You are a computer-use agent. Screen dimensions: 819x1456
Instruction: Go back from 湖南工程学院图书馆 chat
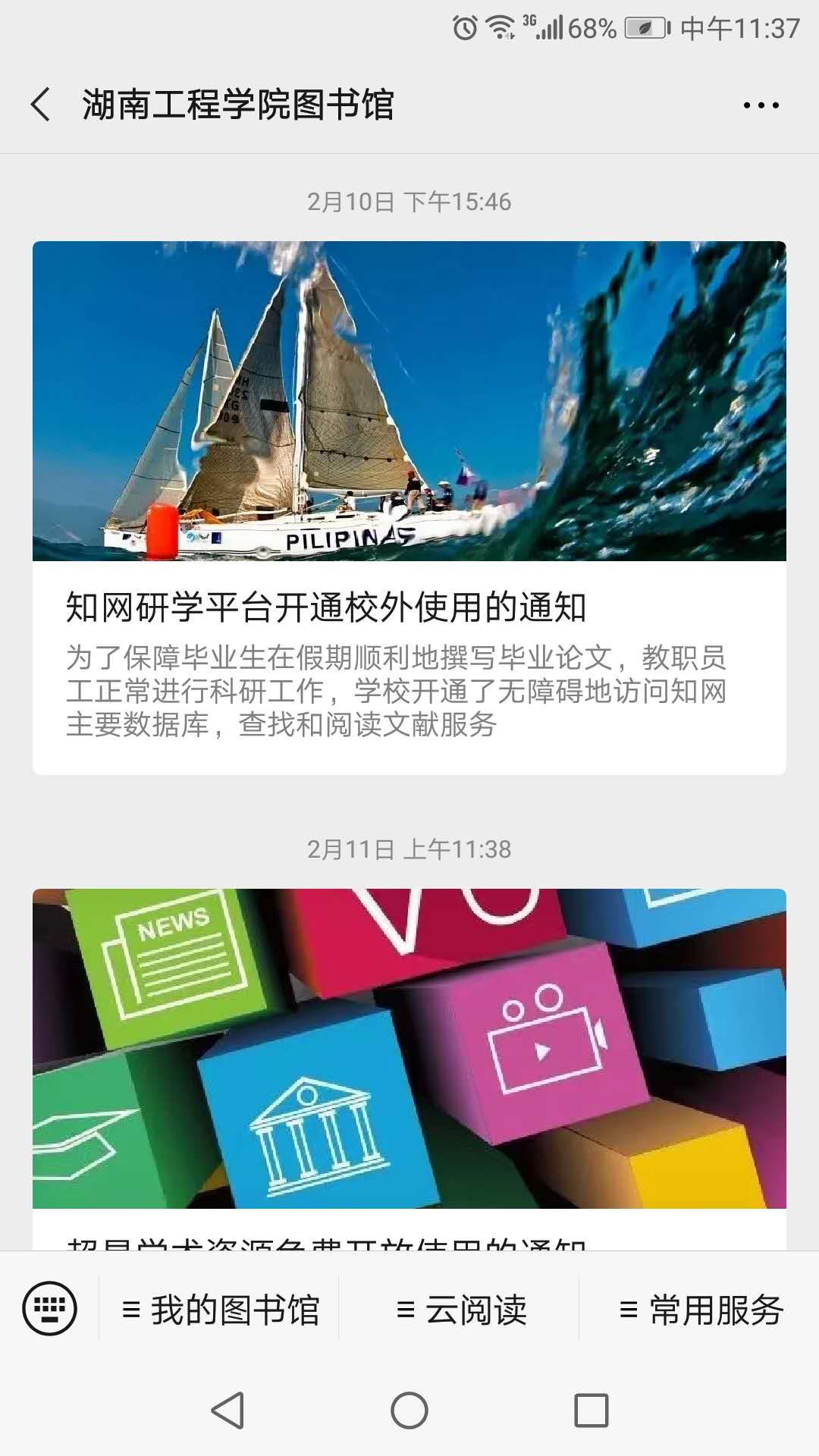[x=42, y=105]
